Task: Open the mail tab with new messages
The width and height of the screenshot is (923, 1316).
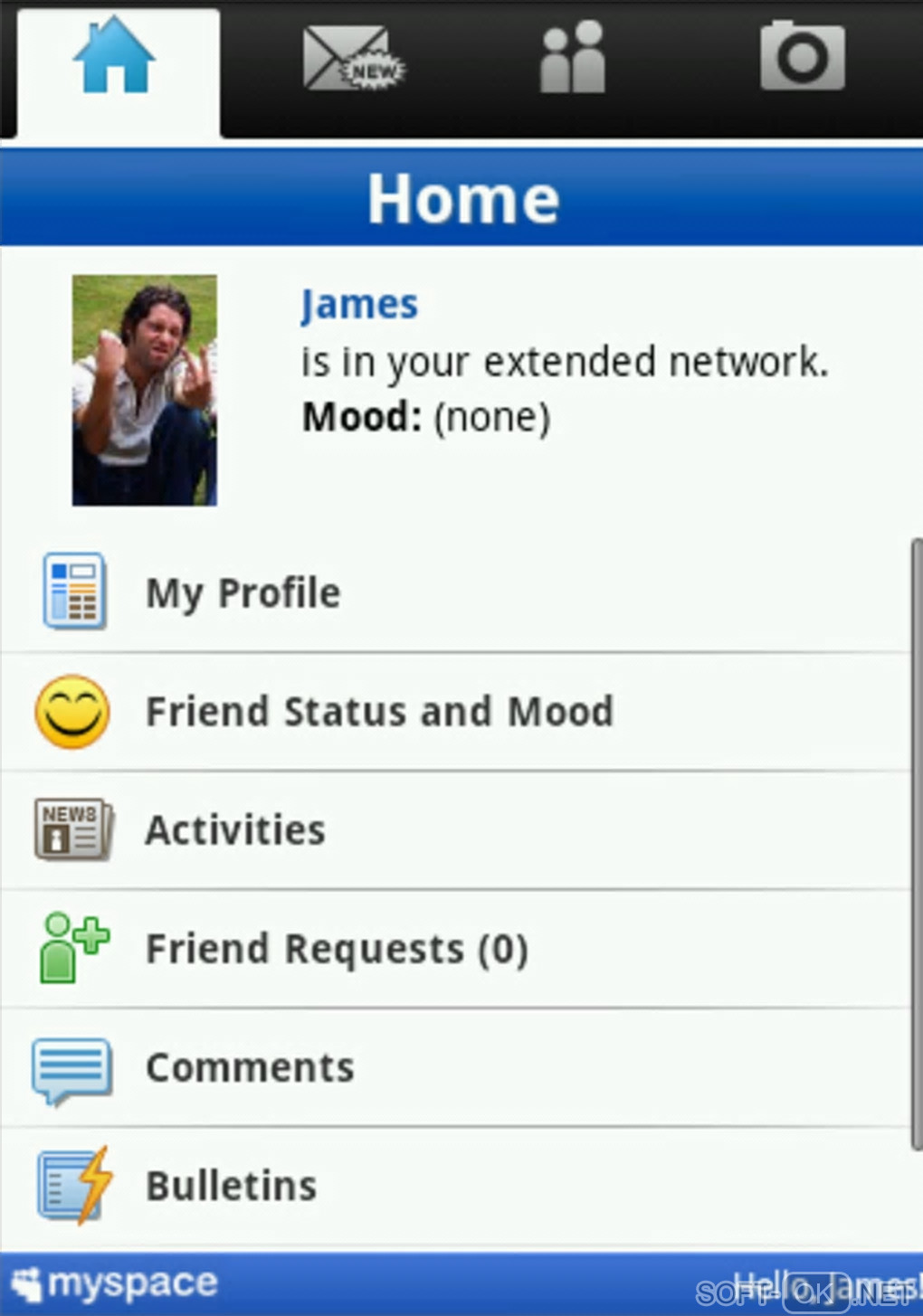Action: (351, 60)
